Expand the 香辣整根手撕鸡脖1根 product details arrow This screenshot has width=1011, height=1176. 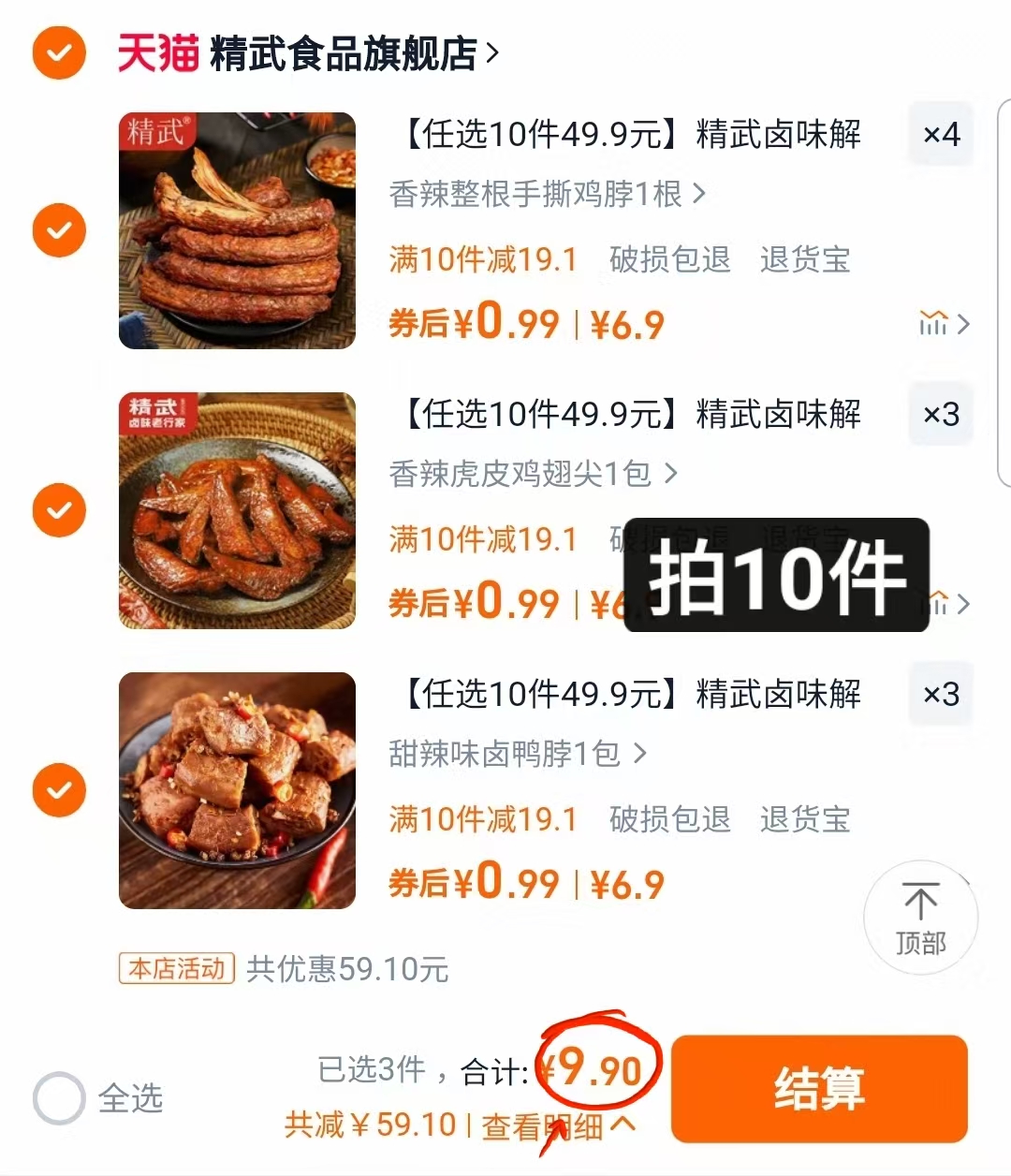point(700,193)
